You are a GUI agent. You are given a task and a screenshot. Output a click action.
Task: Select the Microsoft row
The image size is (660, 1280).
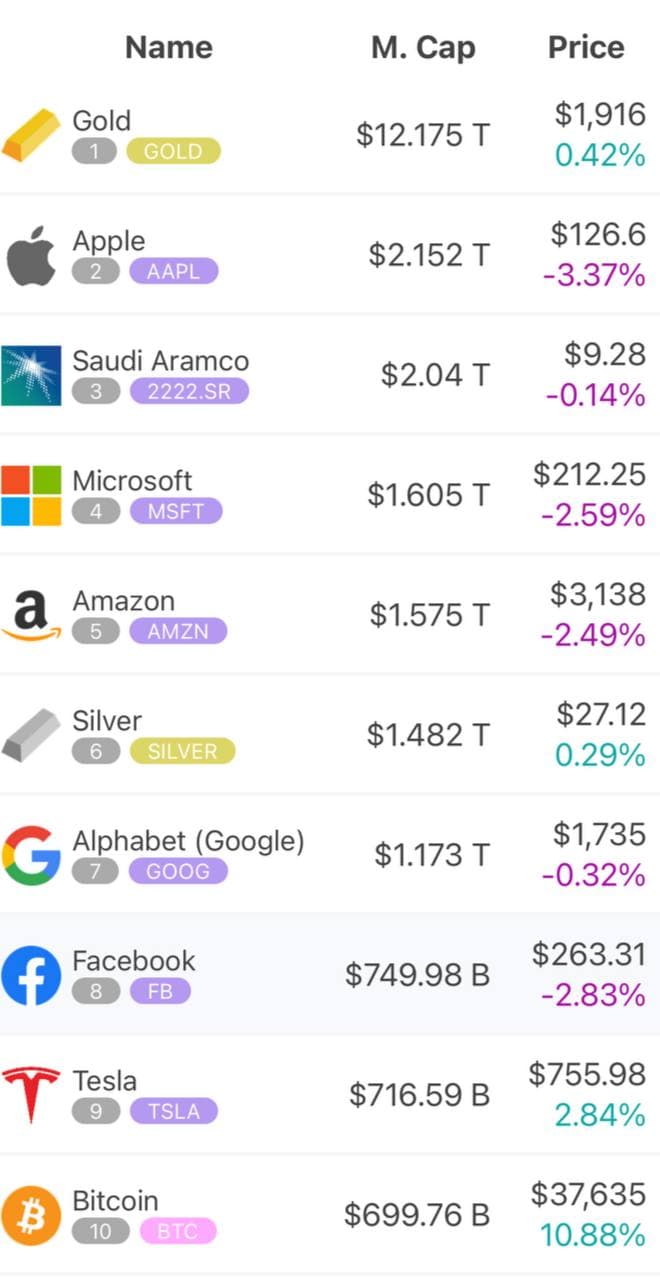point(330,495)
